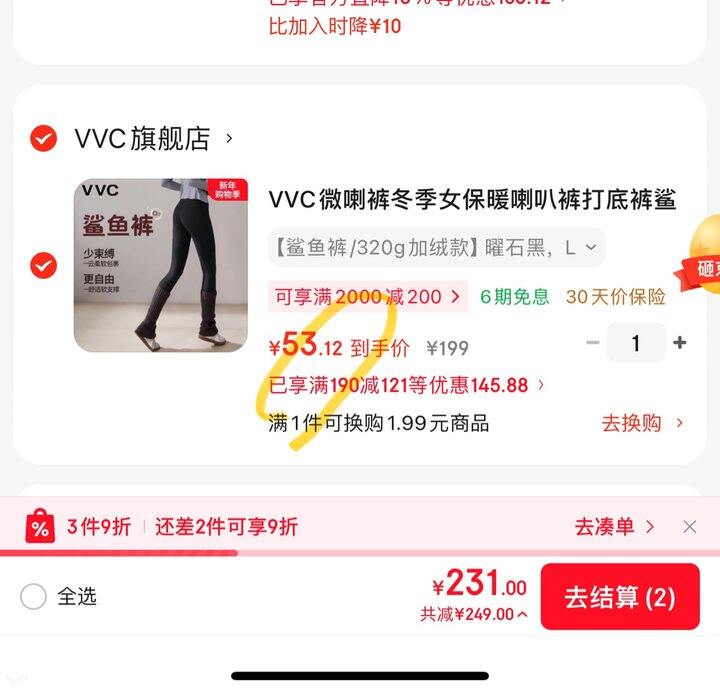Tap 去换购 to redeem add-on item

(x=642, y=423)
